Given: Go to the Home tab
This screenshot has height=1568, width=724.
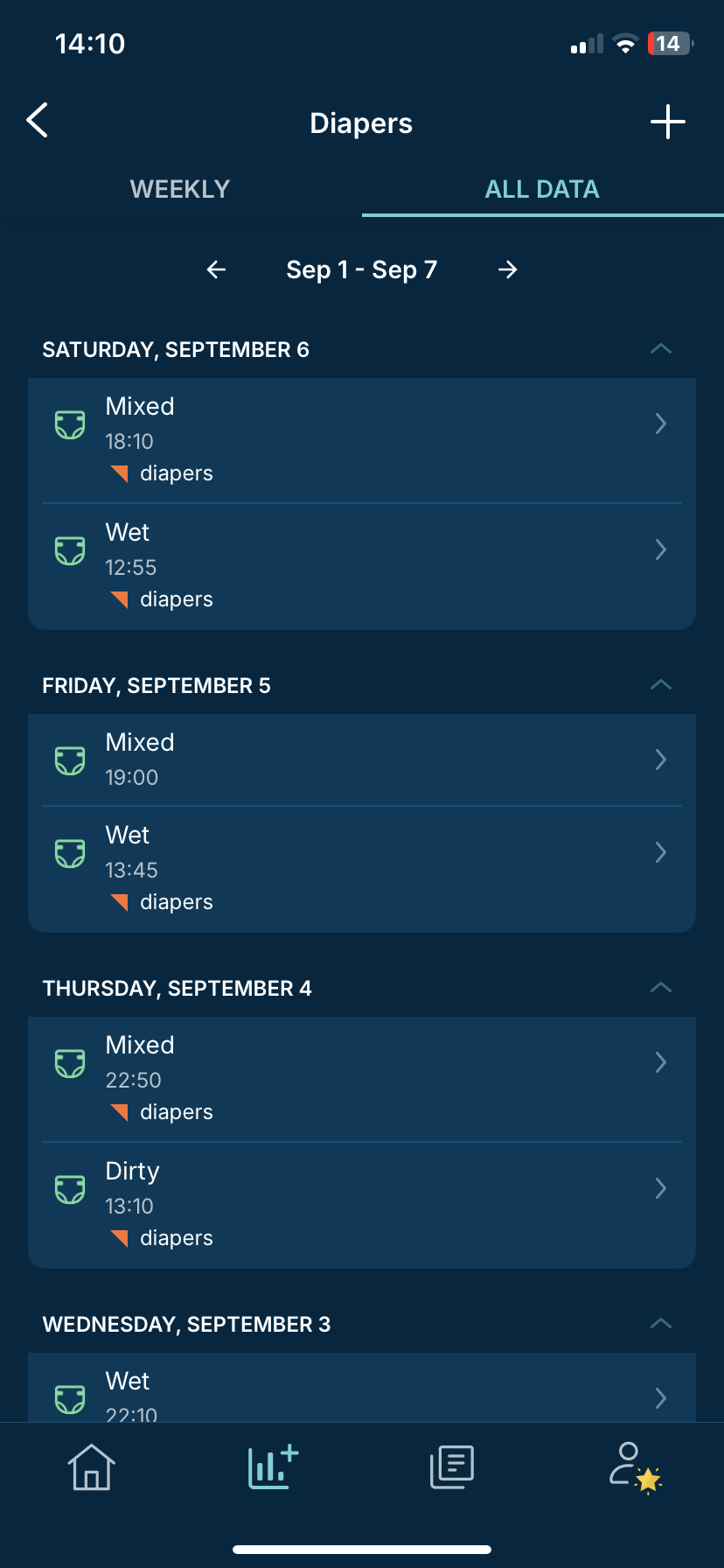Looking at the screenshot, I should point(92,1466).
